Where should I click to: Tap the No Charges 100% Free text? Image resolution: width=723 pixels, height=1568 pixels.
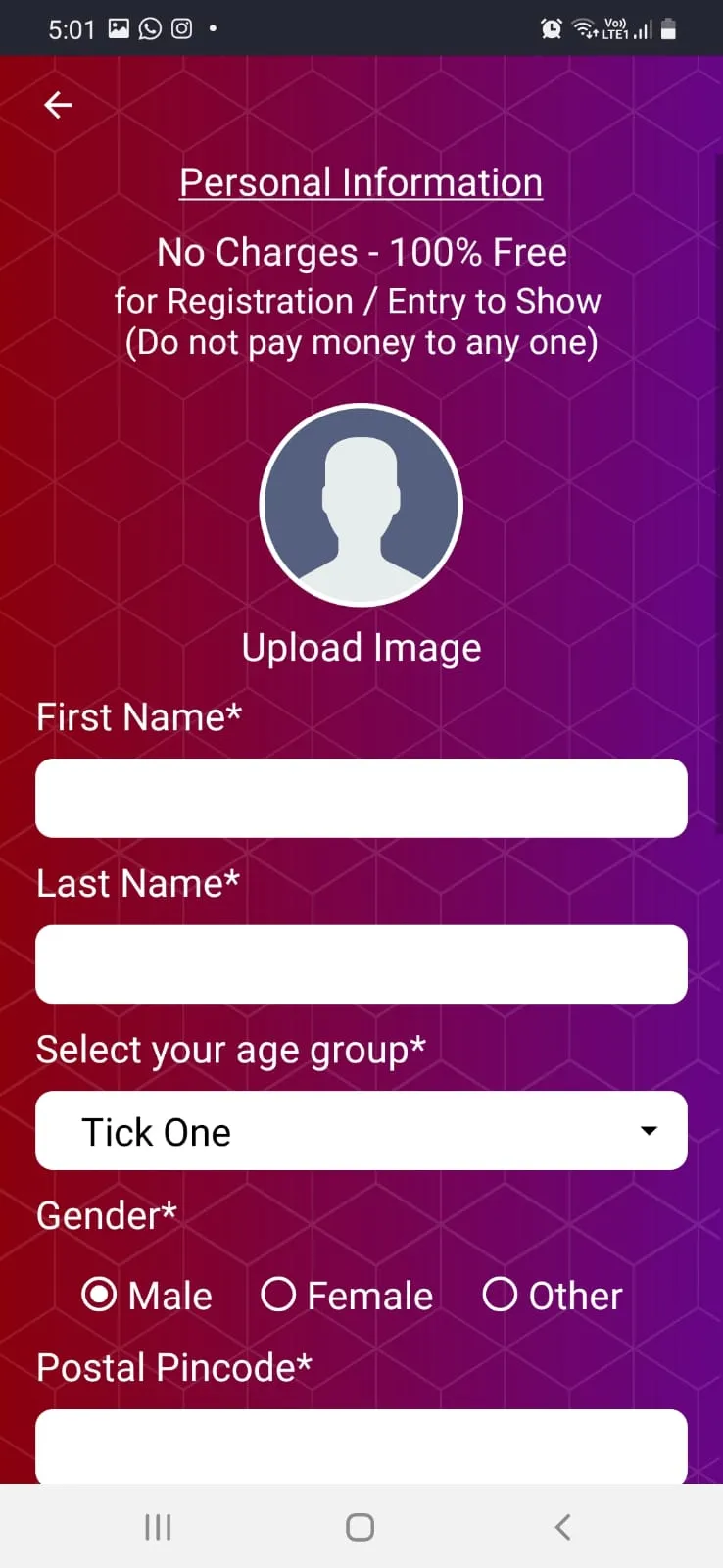tap(361, 252)
